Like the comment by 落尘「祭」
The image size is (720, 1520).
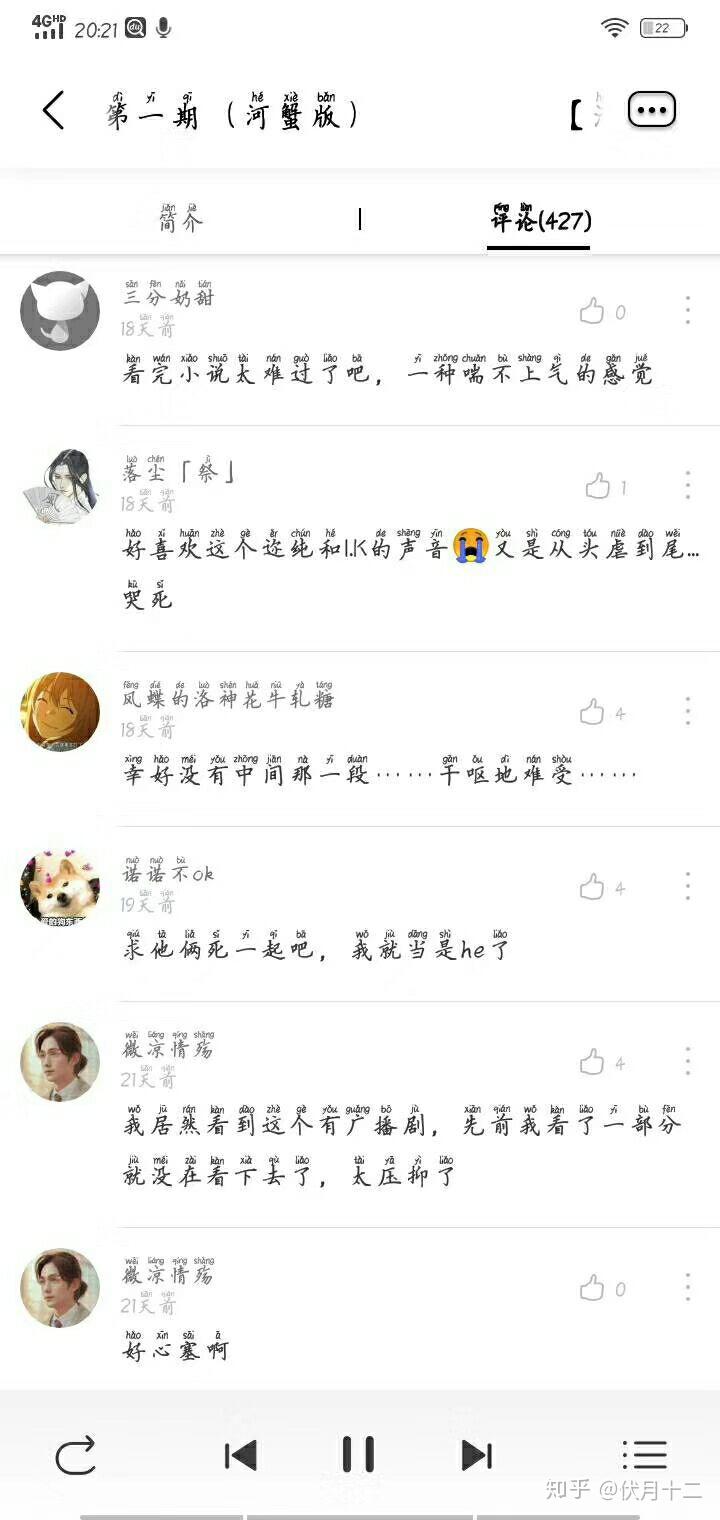[598, 487]
